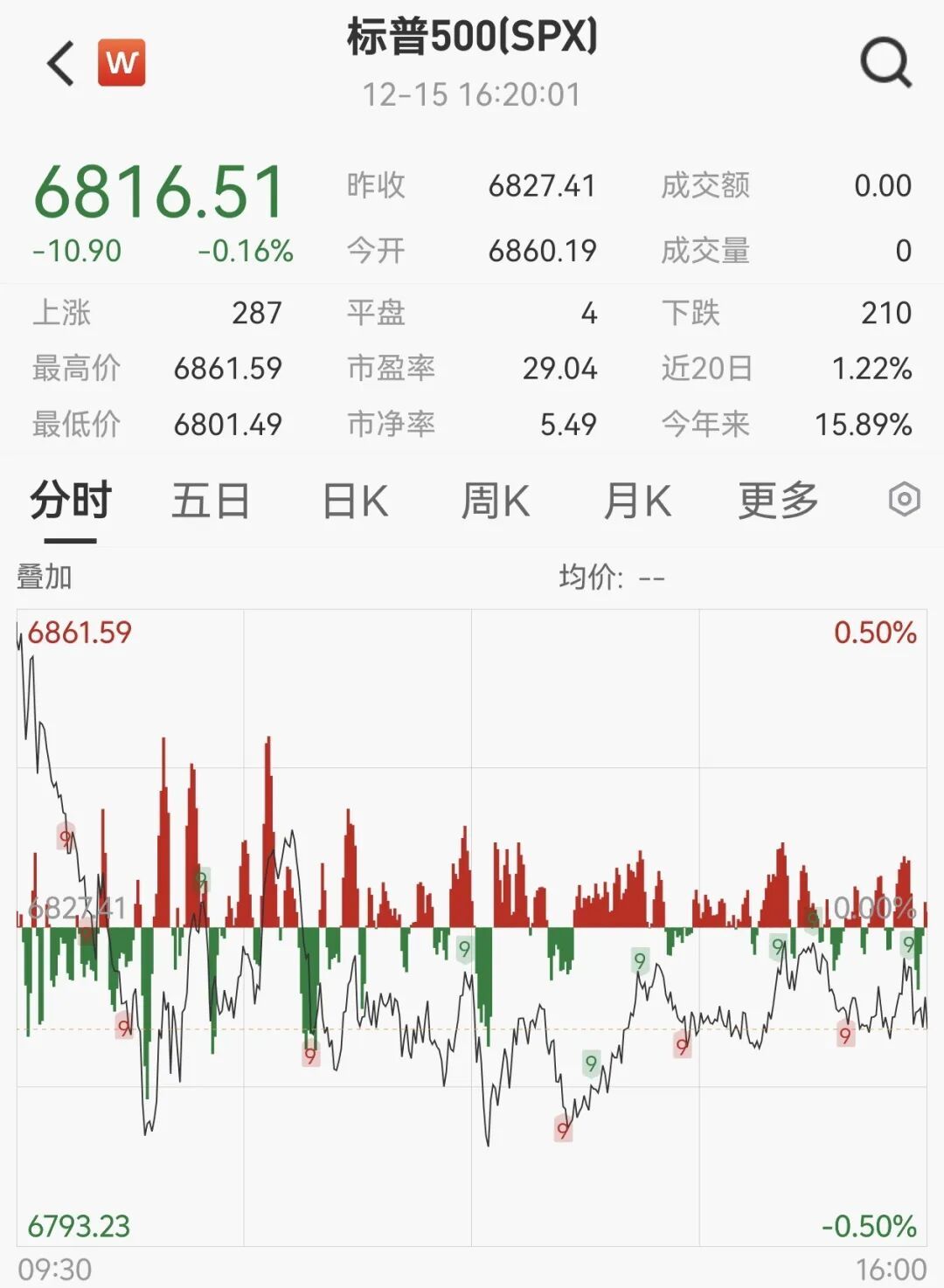This screenshot has width=944, height=1288.
Task: Tap the red W icon
Action: pos(121,63)
